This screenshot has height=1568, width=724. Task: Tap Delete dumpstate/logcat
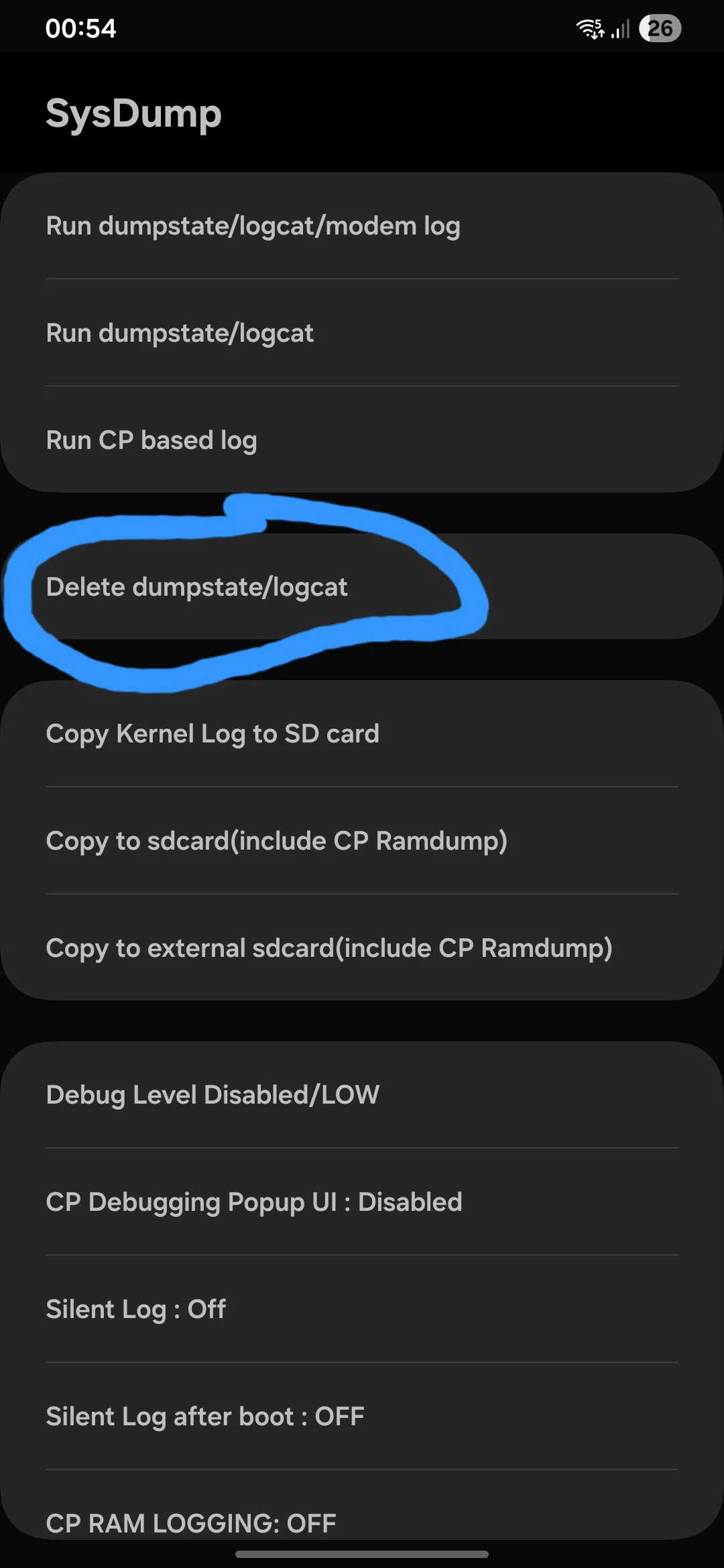click(x=362, y=587)
